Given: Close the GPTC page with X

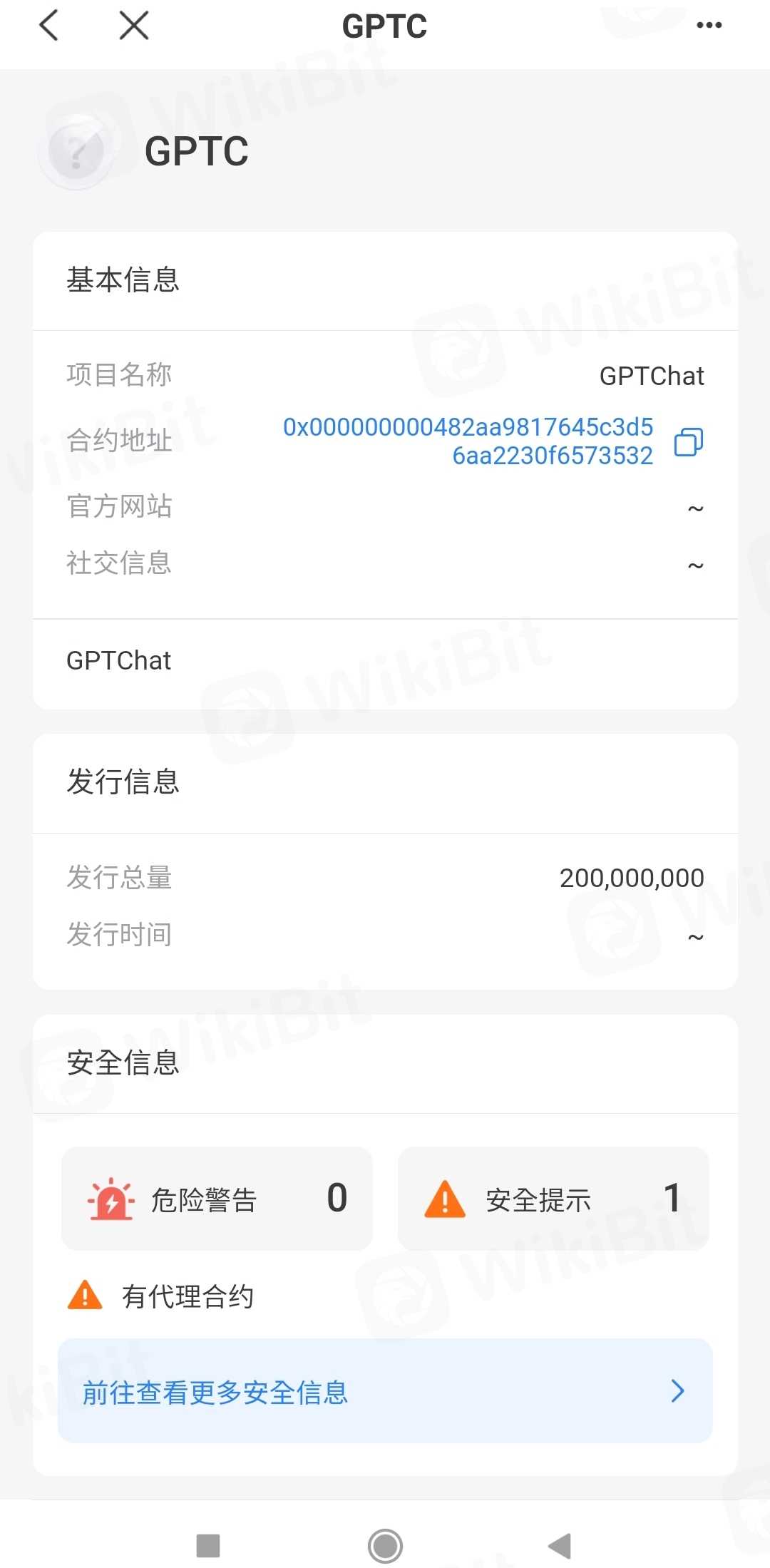Looking at the screenshot, I should point(134,26).
